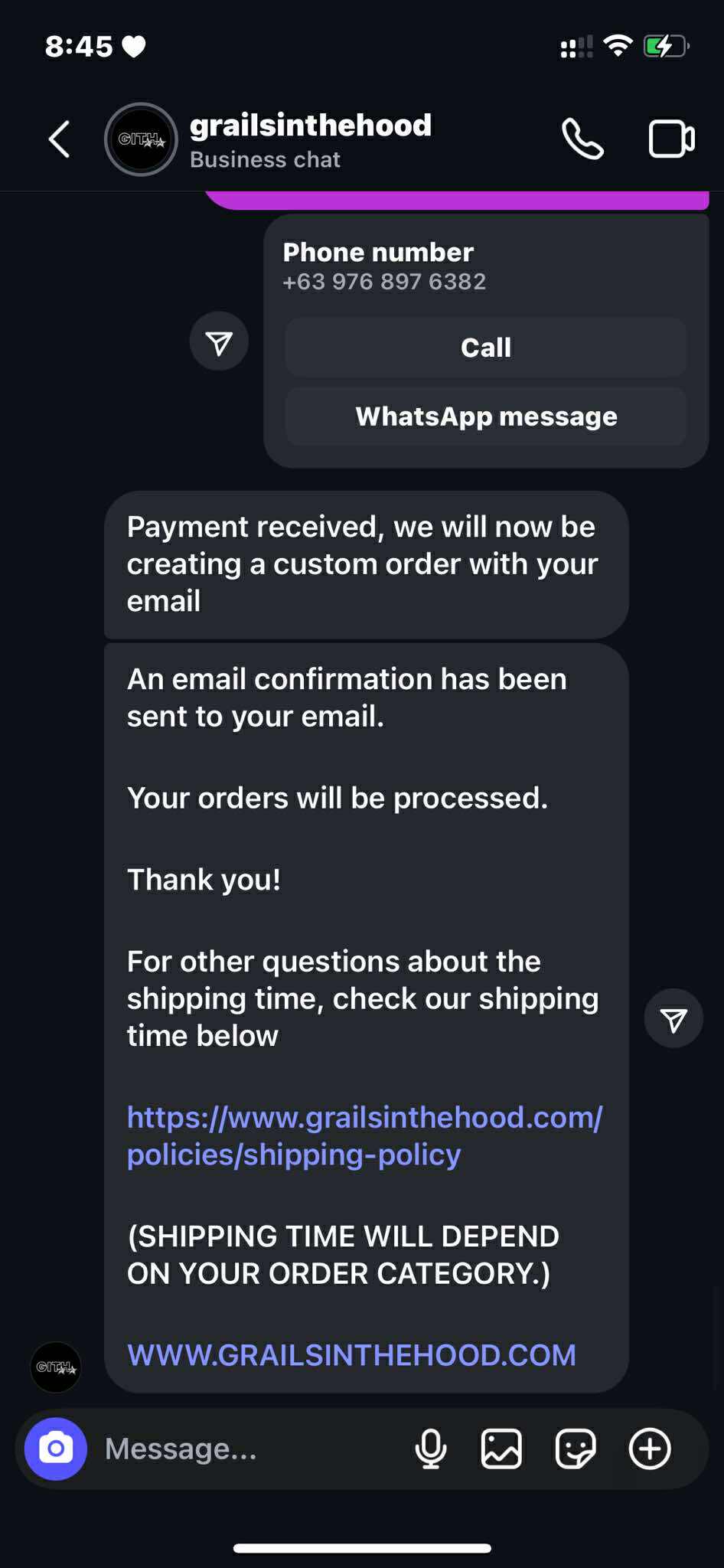Go back to the inbox list

tap(60, 139)
